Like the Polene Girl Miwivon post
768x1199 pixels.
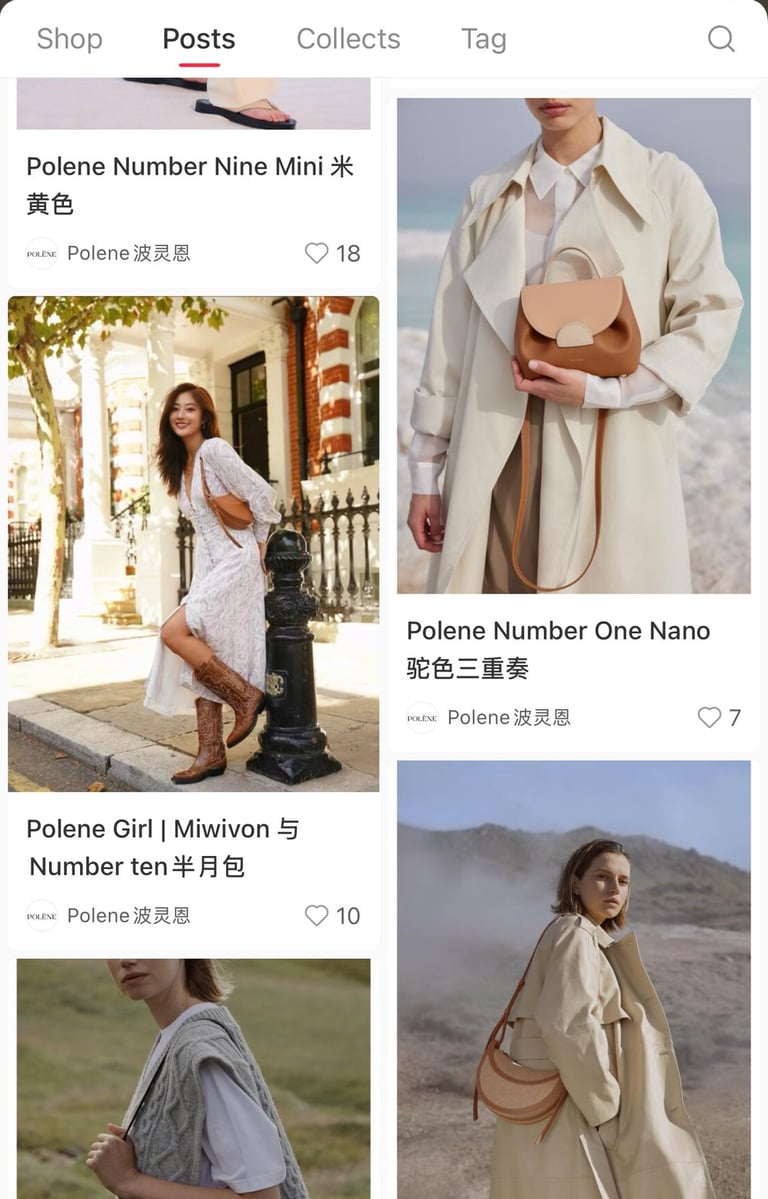pos(317,915)
